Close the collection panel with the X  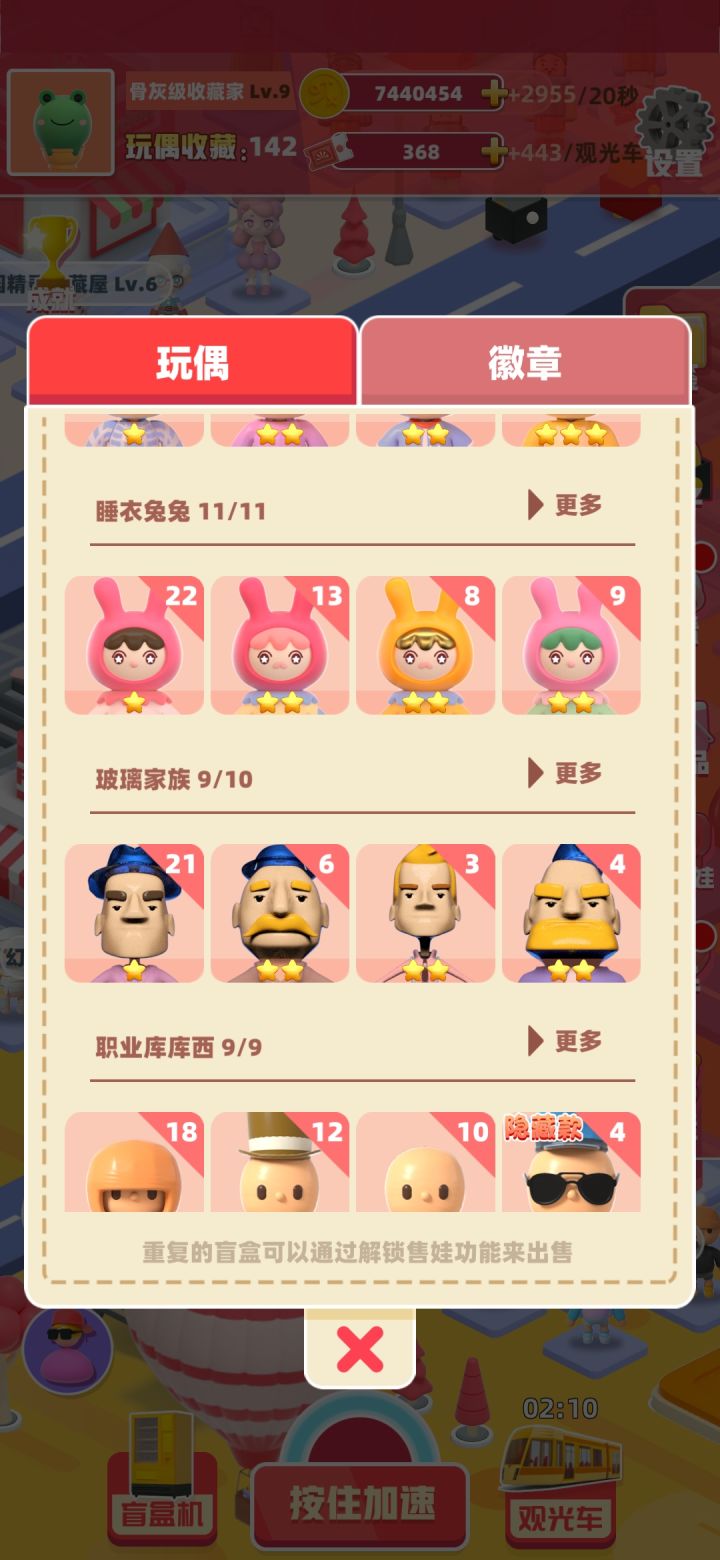(x=360, y=1348)
